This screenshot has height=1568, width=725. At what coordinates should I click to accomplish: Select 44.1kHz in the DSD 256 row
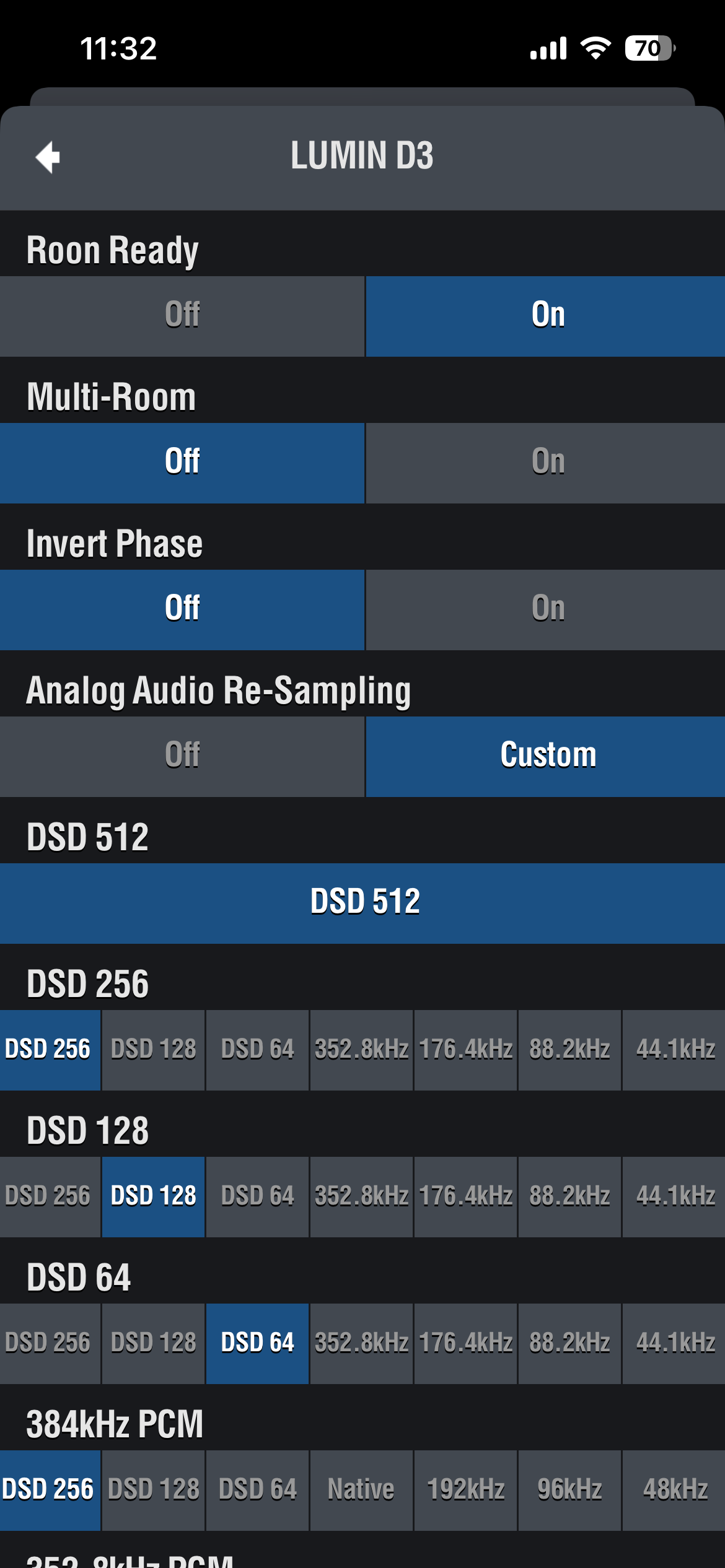click(674, 1050)
